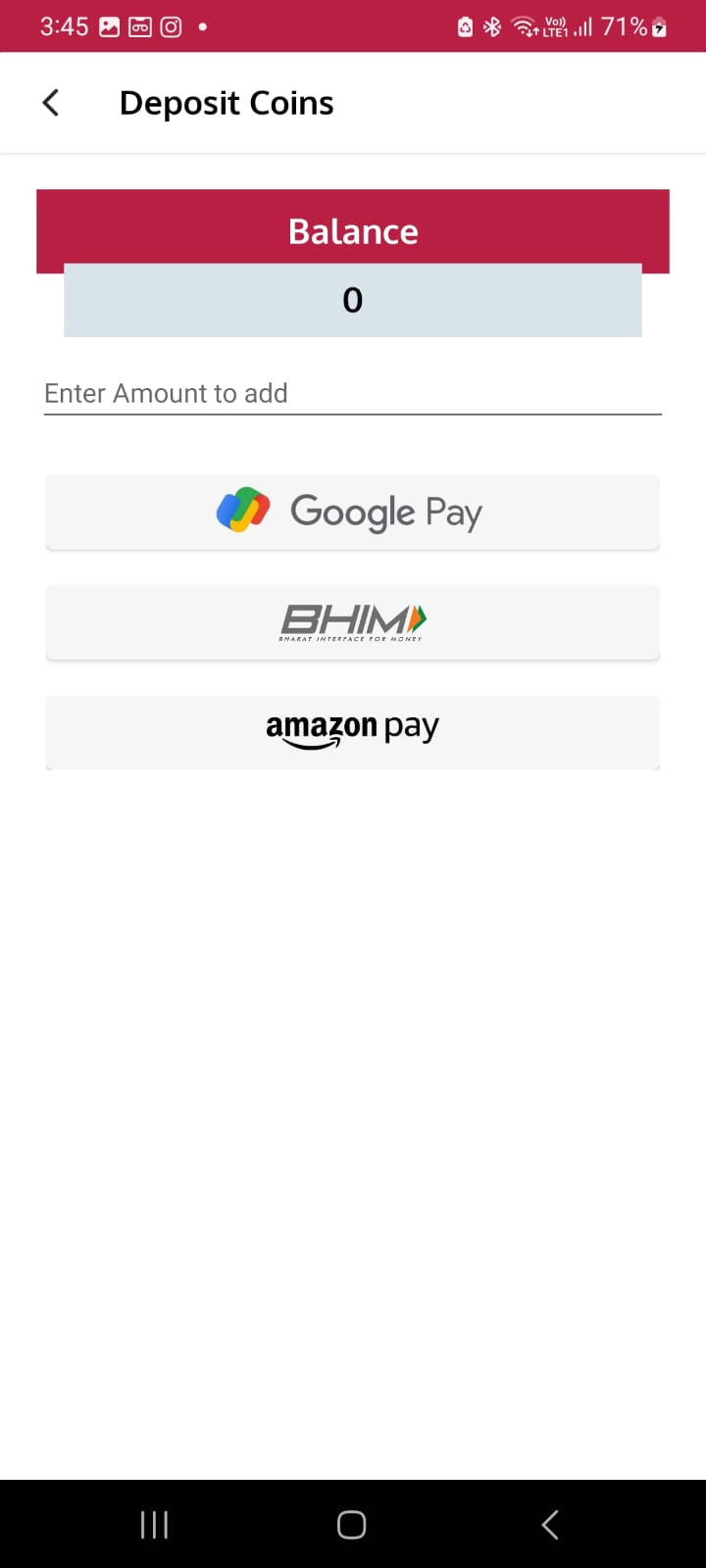Choose BHIM as payment method
Screen dimensions: 706x1568
pos(352,622)
